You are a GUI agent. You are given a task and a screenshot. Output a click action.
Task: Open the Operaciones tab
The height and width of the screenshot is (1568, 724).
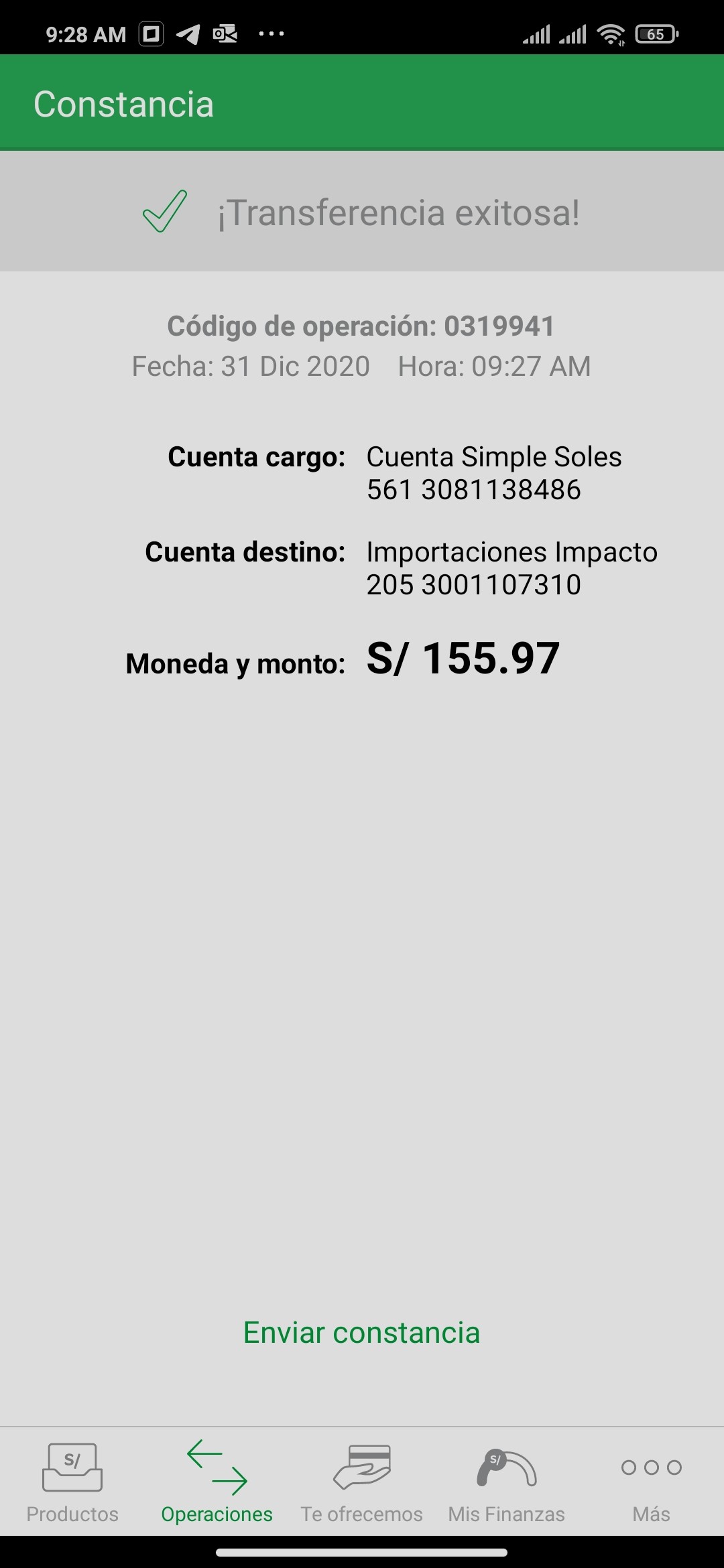[217, 1482]
